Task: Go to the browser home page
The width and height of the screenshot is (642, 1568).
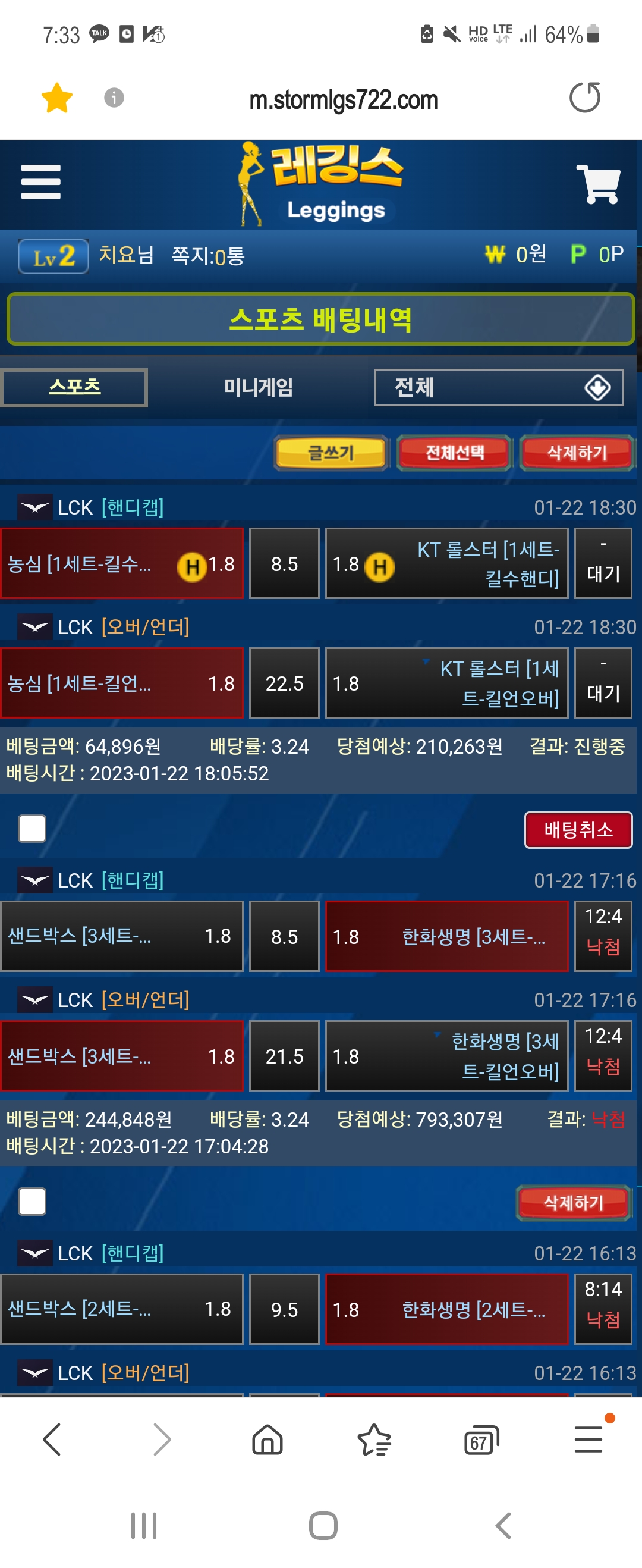Action: coord(267,1441)
